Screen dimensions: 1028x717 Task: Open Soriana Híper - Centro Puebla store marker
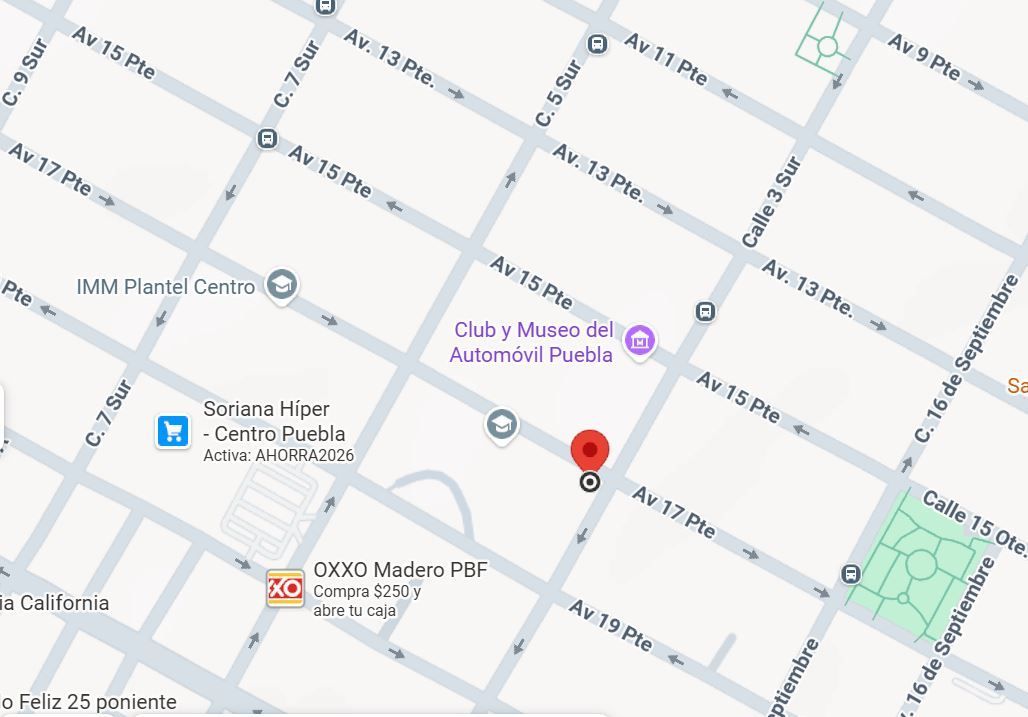pyautogui.click(x=173, y=432)
